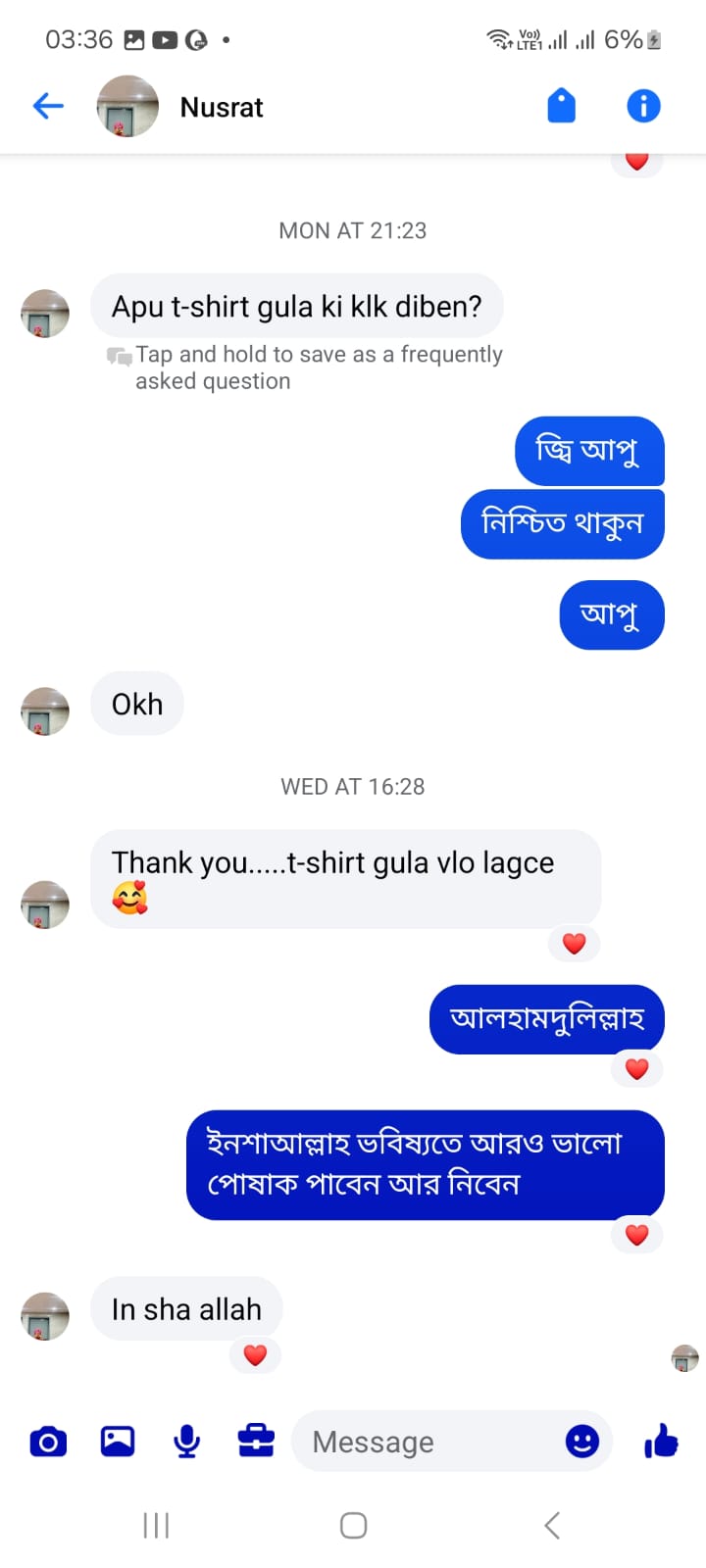Go back from Nusrat's chat
Image resolution: width=706 pixels, height=1568 pixels.
(x=47, y=106)
